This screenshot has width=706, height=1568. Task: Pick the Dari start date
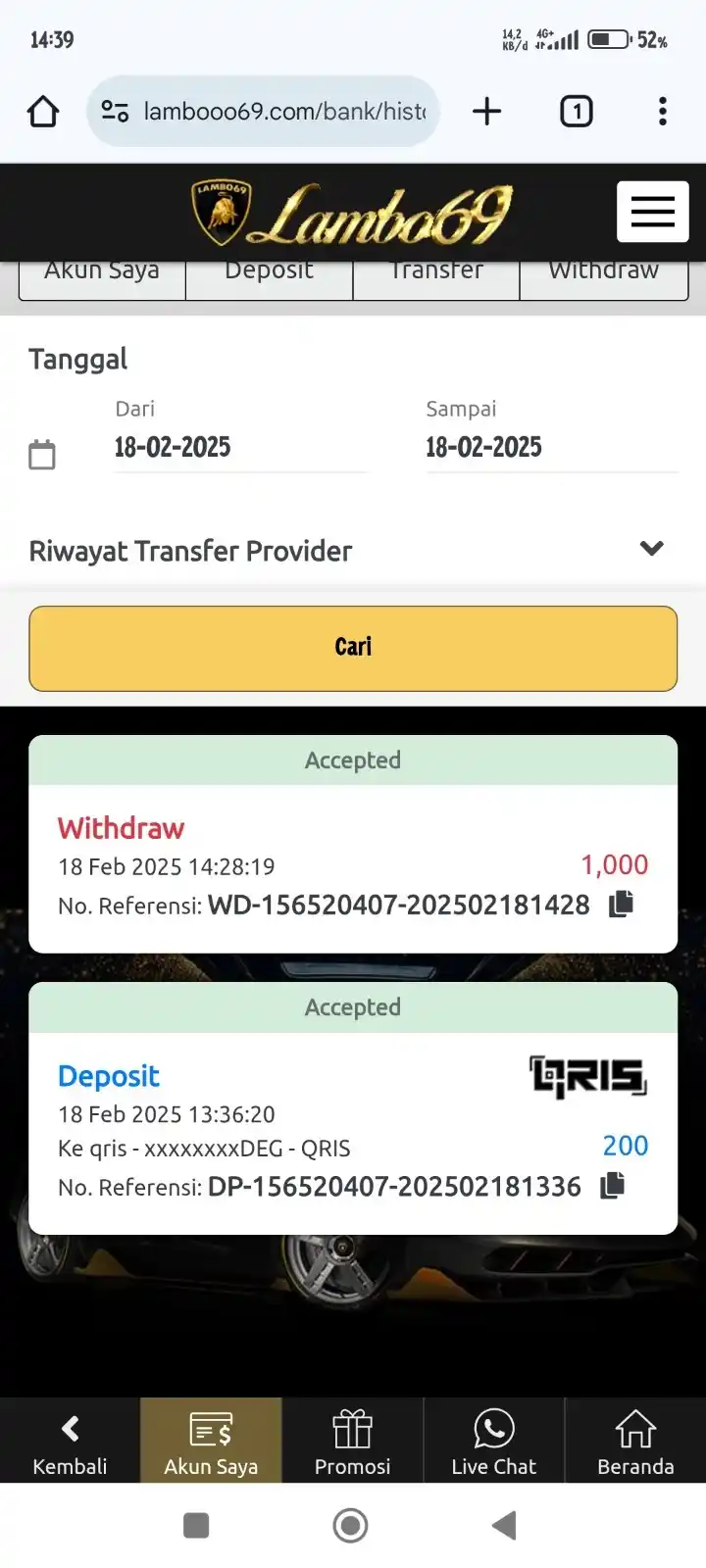click(239, 448)
